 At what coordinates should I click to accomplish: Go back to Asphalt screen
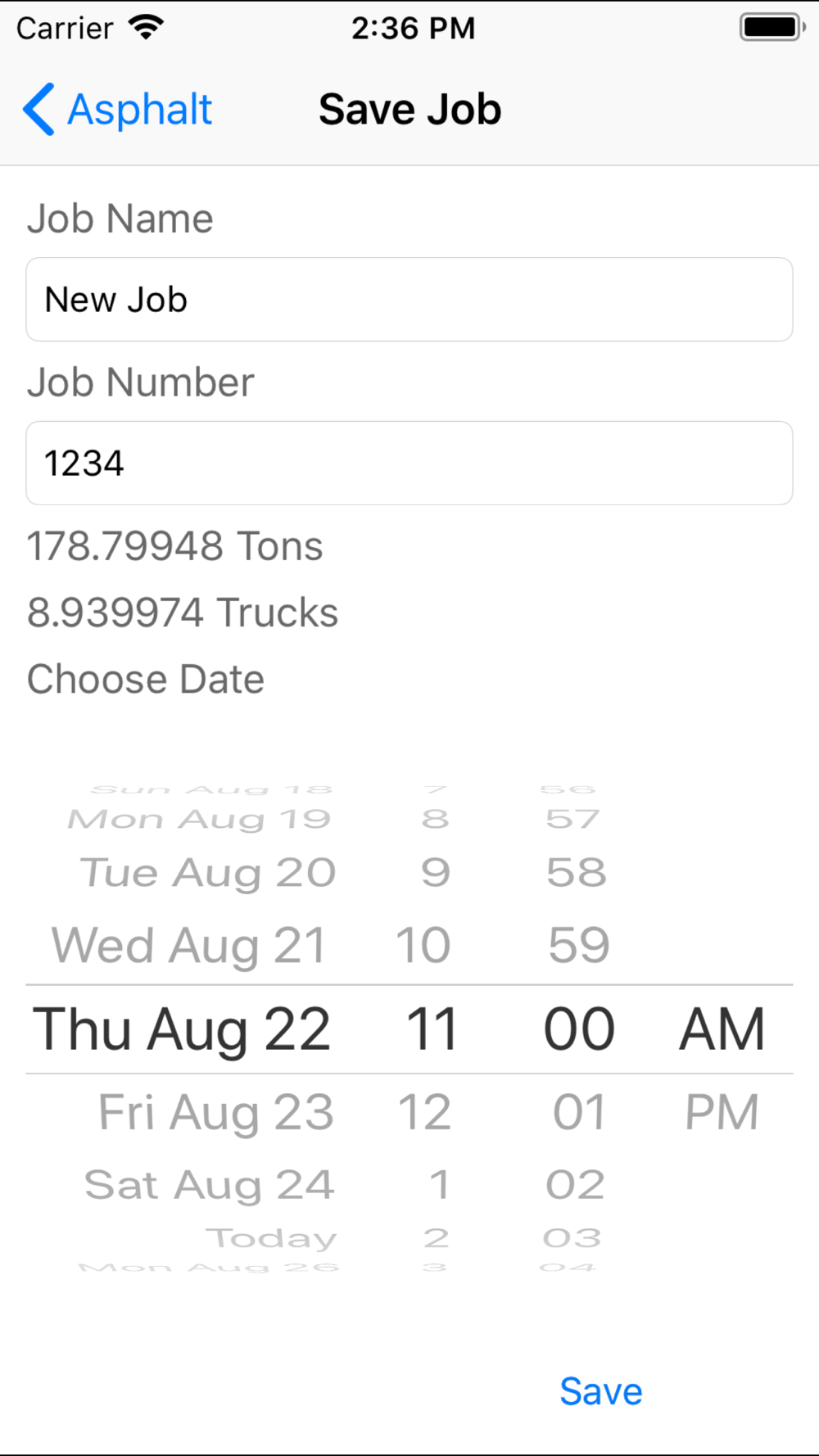(x=118, y=109)
